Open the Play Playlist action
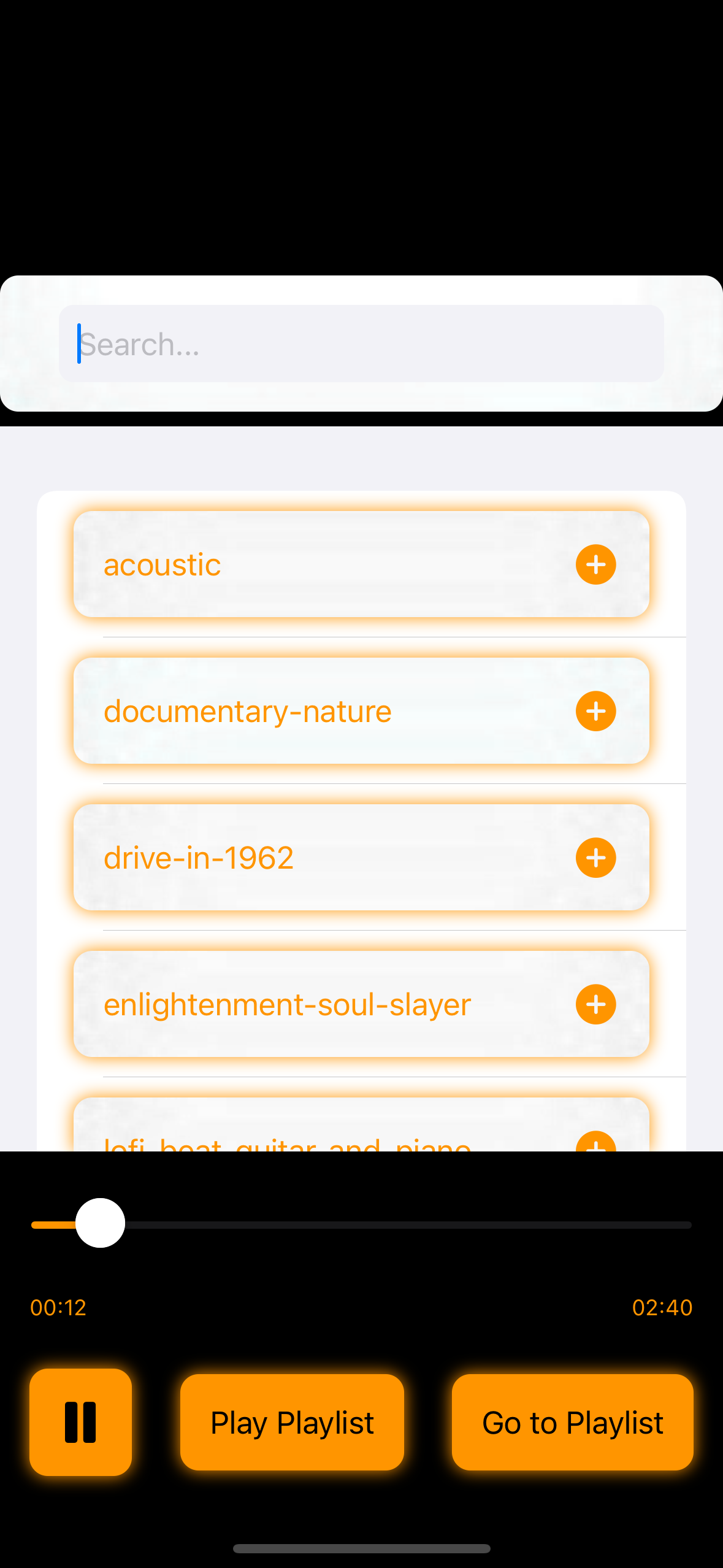This screenshot has width=723, height=1568. pyautogui.click(x=292, y=1423)
